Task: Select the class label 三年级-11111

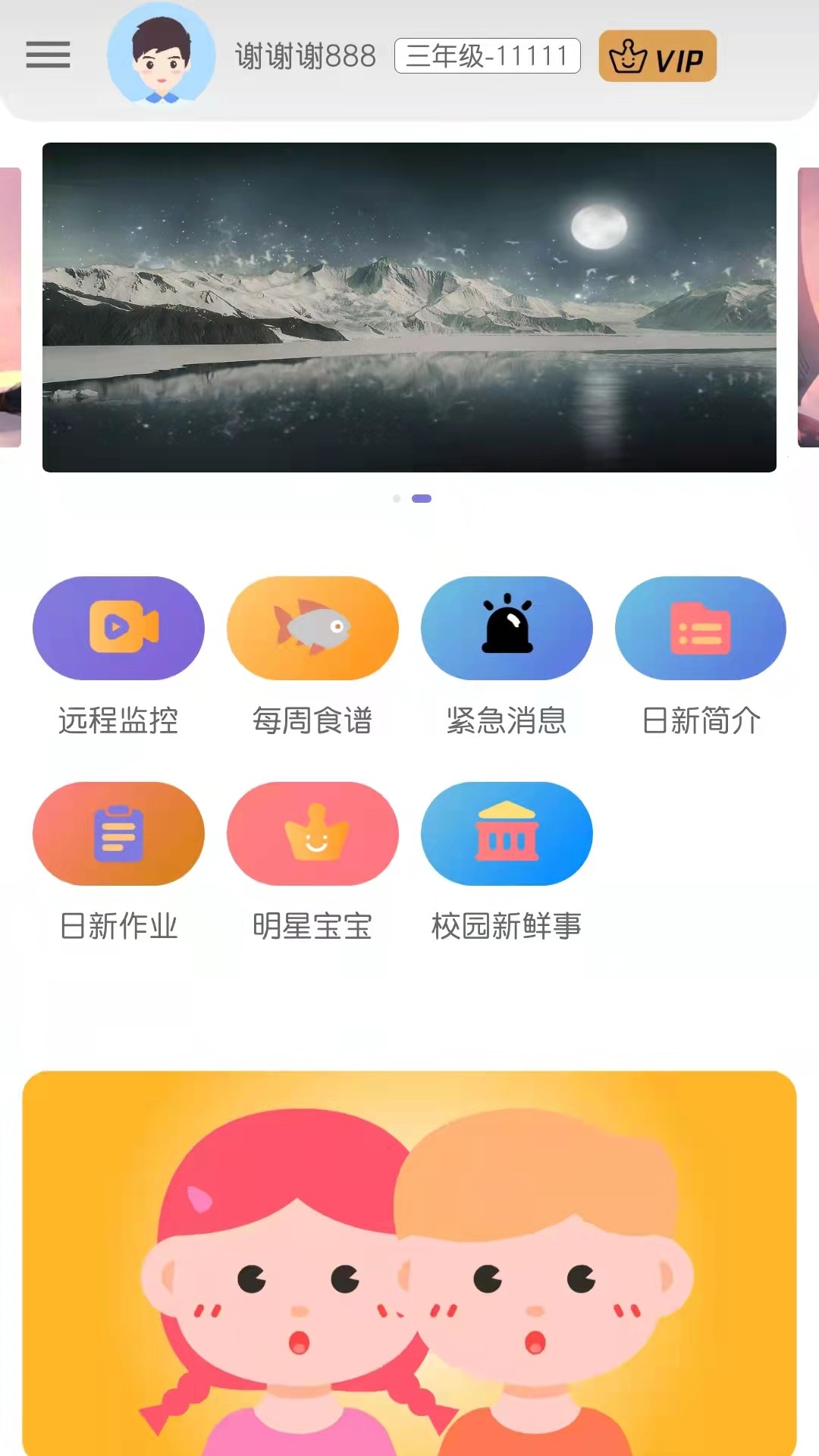Action: [487, 56]
